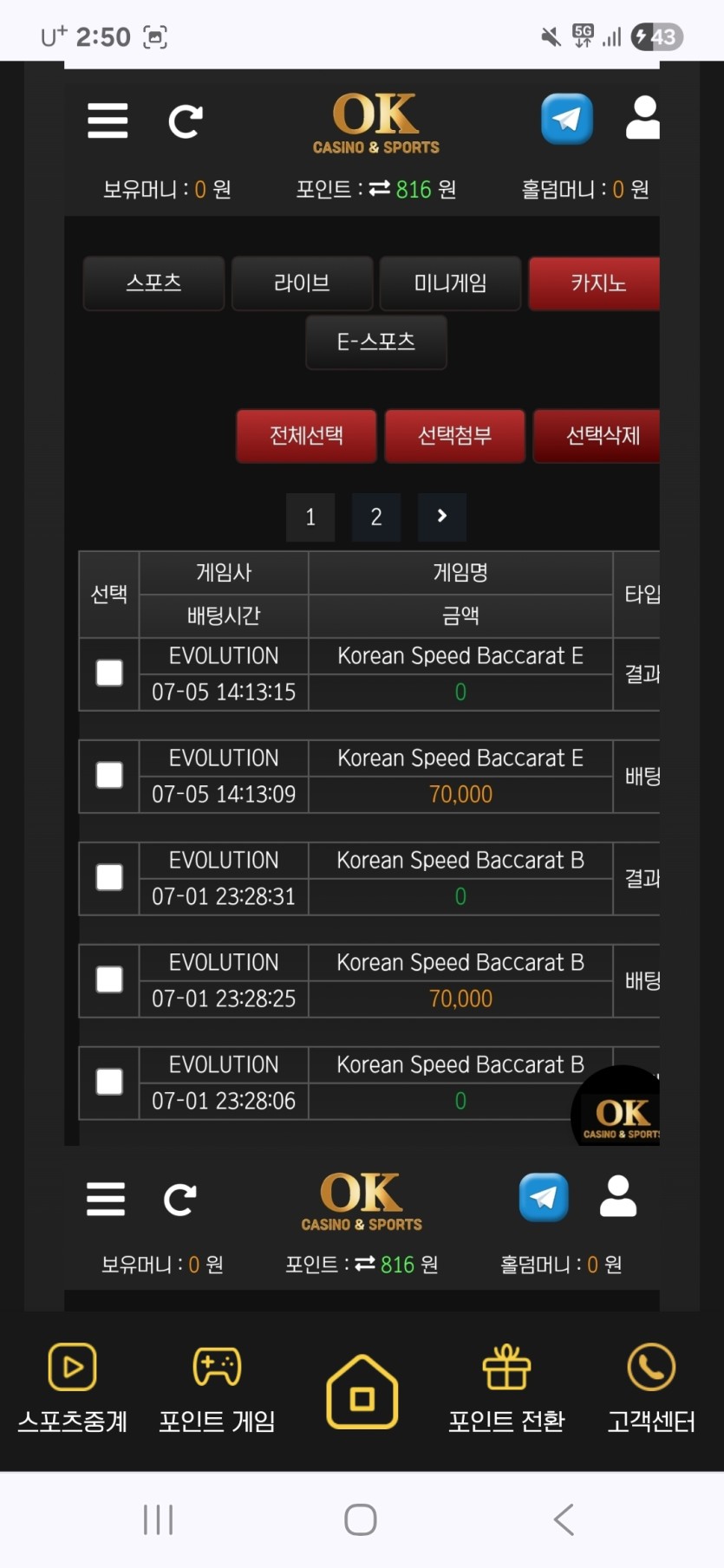Check the 70,000 bet at 07-05 14:13:09
Image resolution: width=724 pixels, height=1568 pixels.
pyautogui.click(x=109, y=776)
